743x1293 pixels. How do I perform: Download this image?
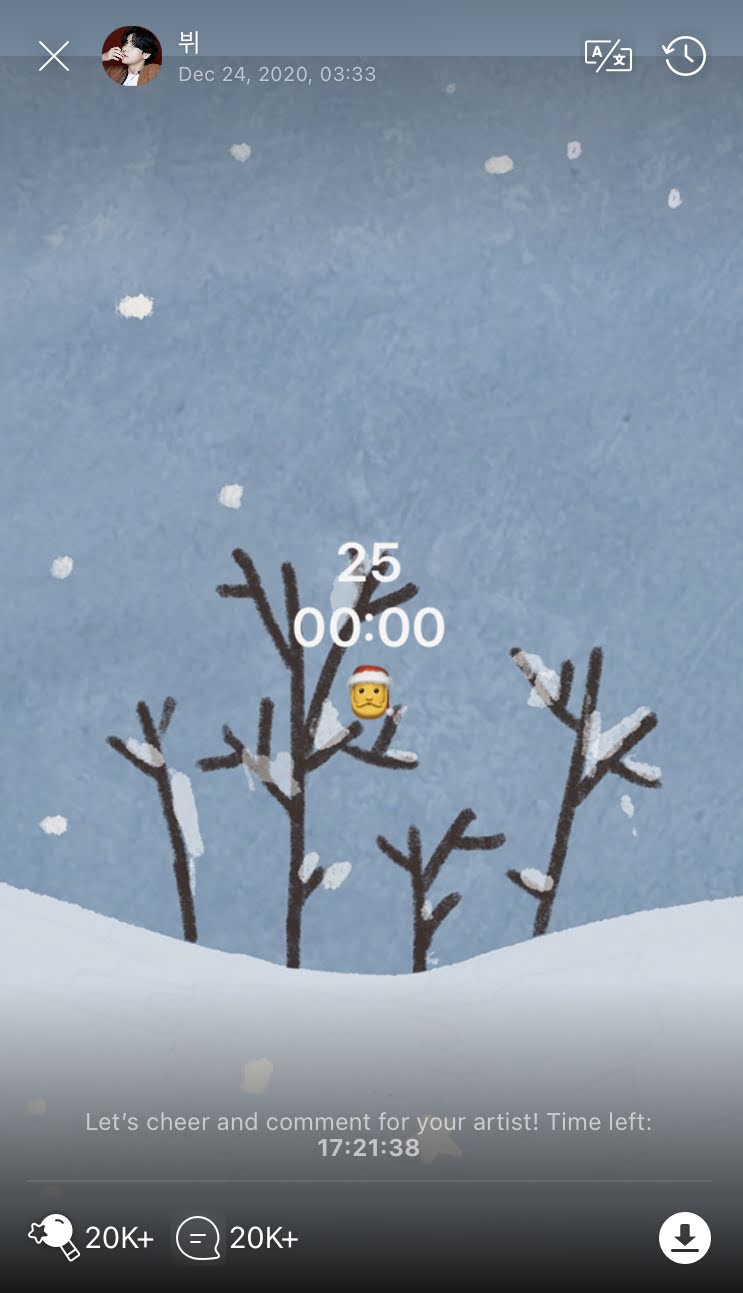pyautogui.click(x=685, y=1238)
